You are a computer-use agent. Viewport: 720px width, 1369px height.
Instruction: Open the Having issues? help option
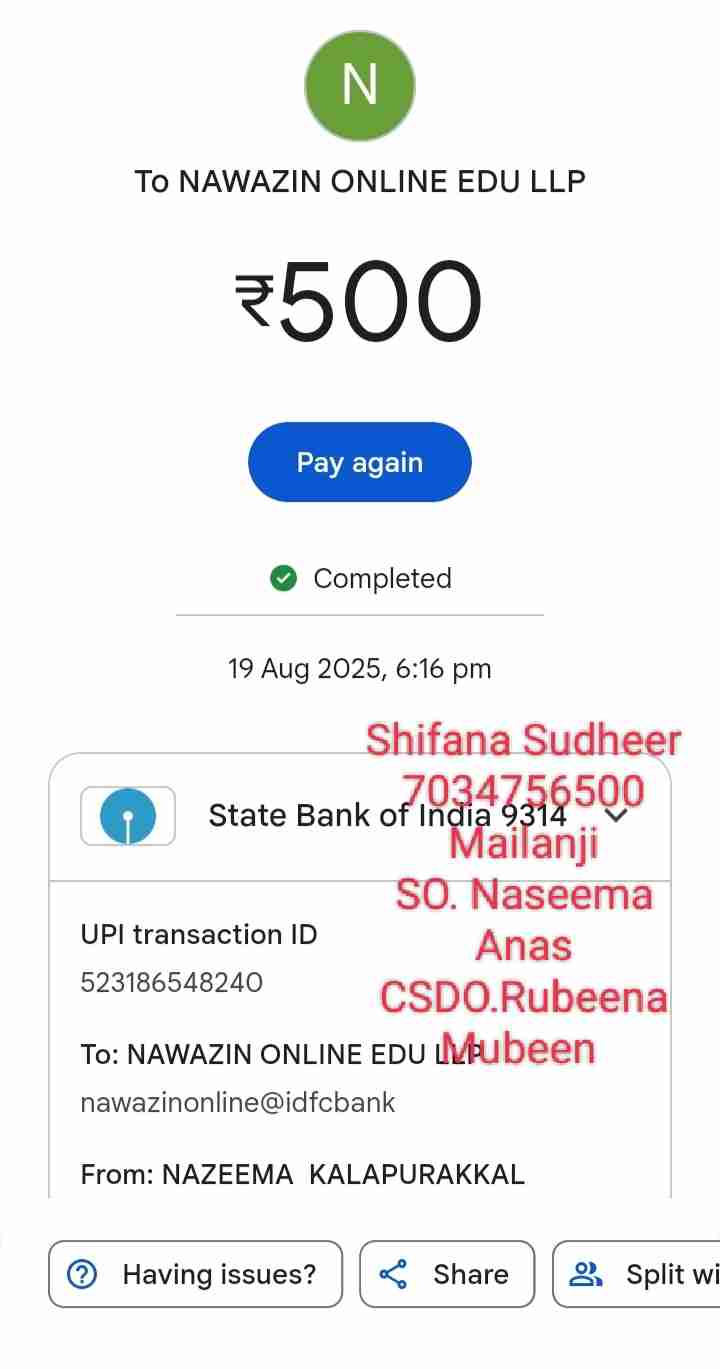click(x=195, y=1274)
